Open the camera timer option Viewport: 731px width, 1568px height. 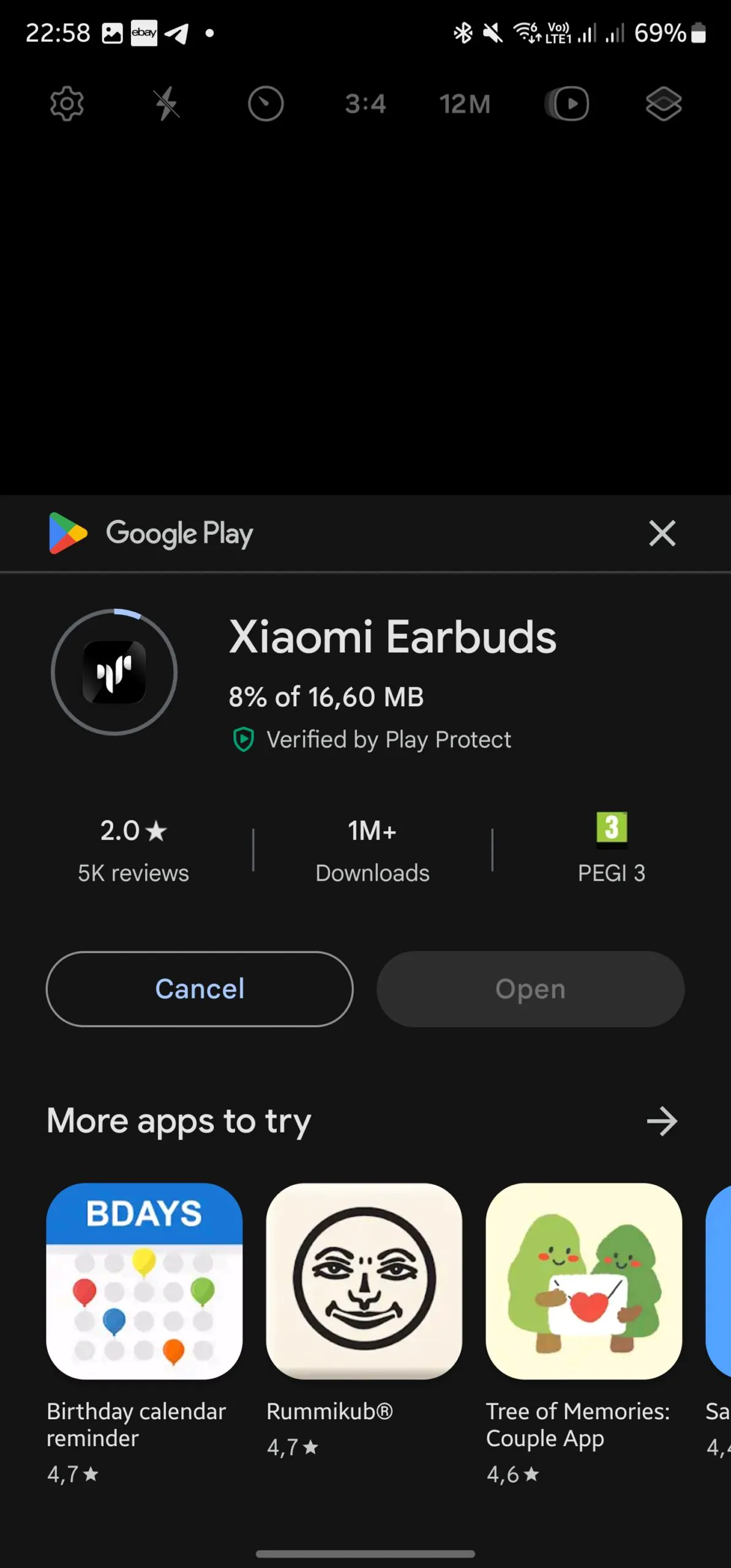click(x=266, y=104)
